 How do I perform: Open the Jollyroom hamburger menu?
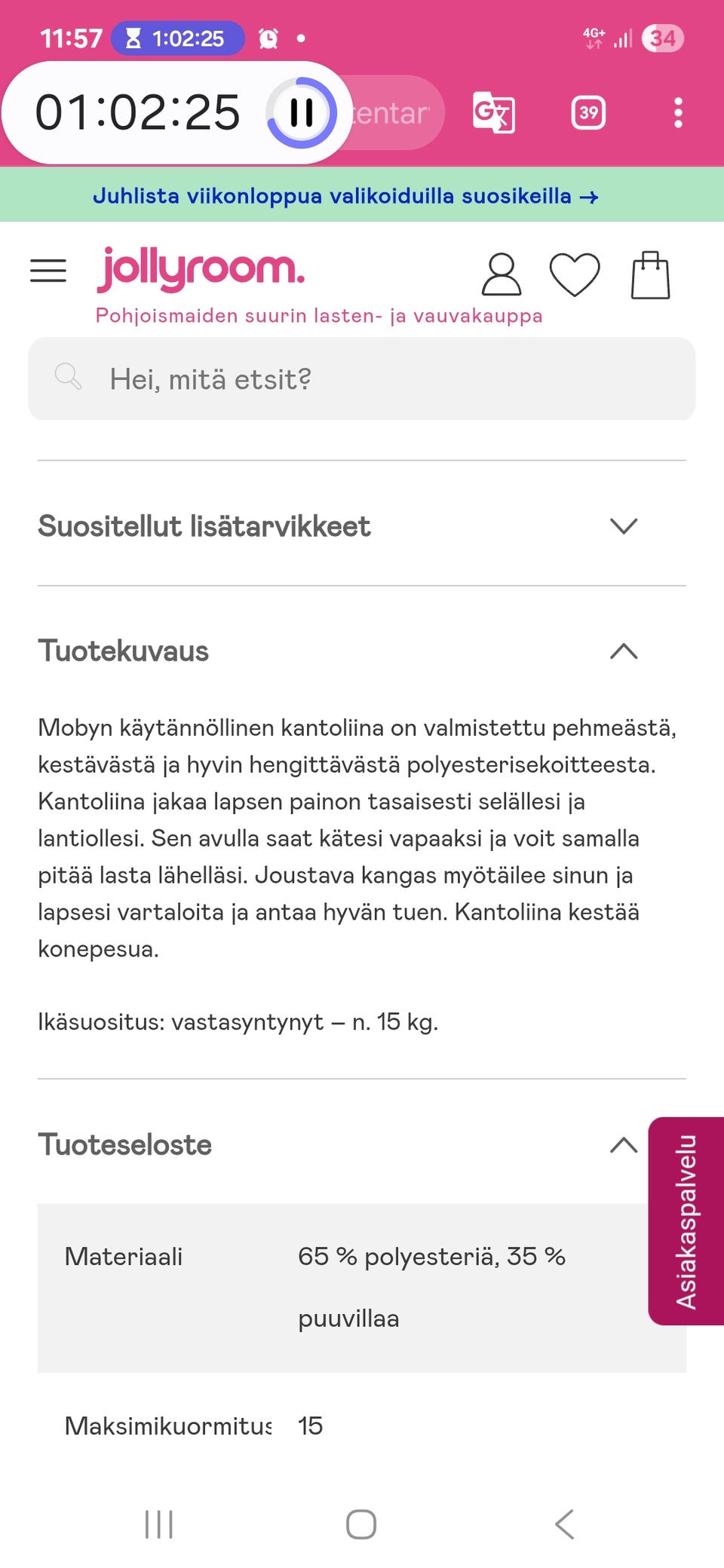pyautogui.click(x=48, y=270)
